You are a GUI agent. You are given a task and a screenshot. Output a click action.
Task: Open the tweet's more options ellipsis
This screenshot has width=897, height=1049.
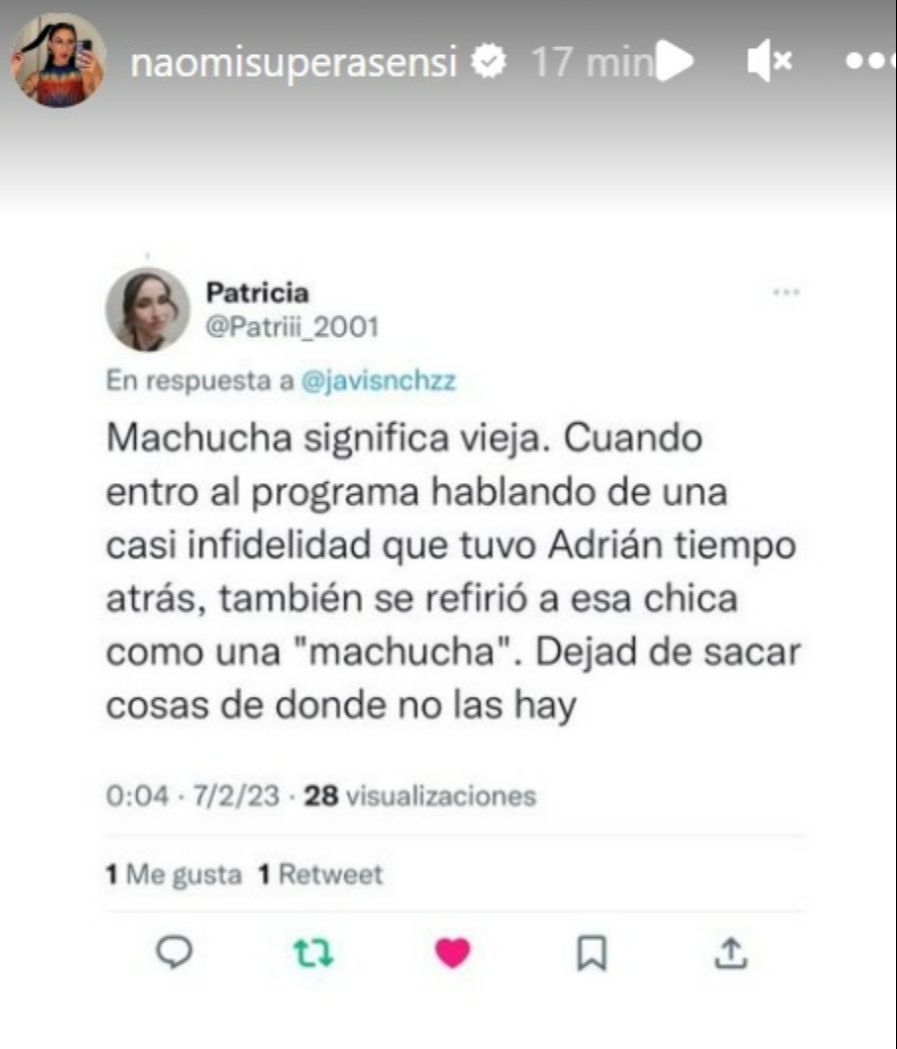point(786,290)
